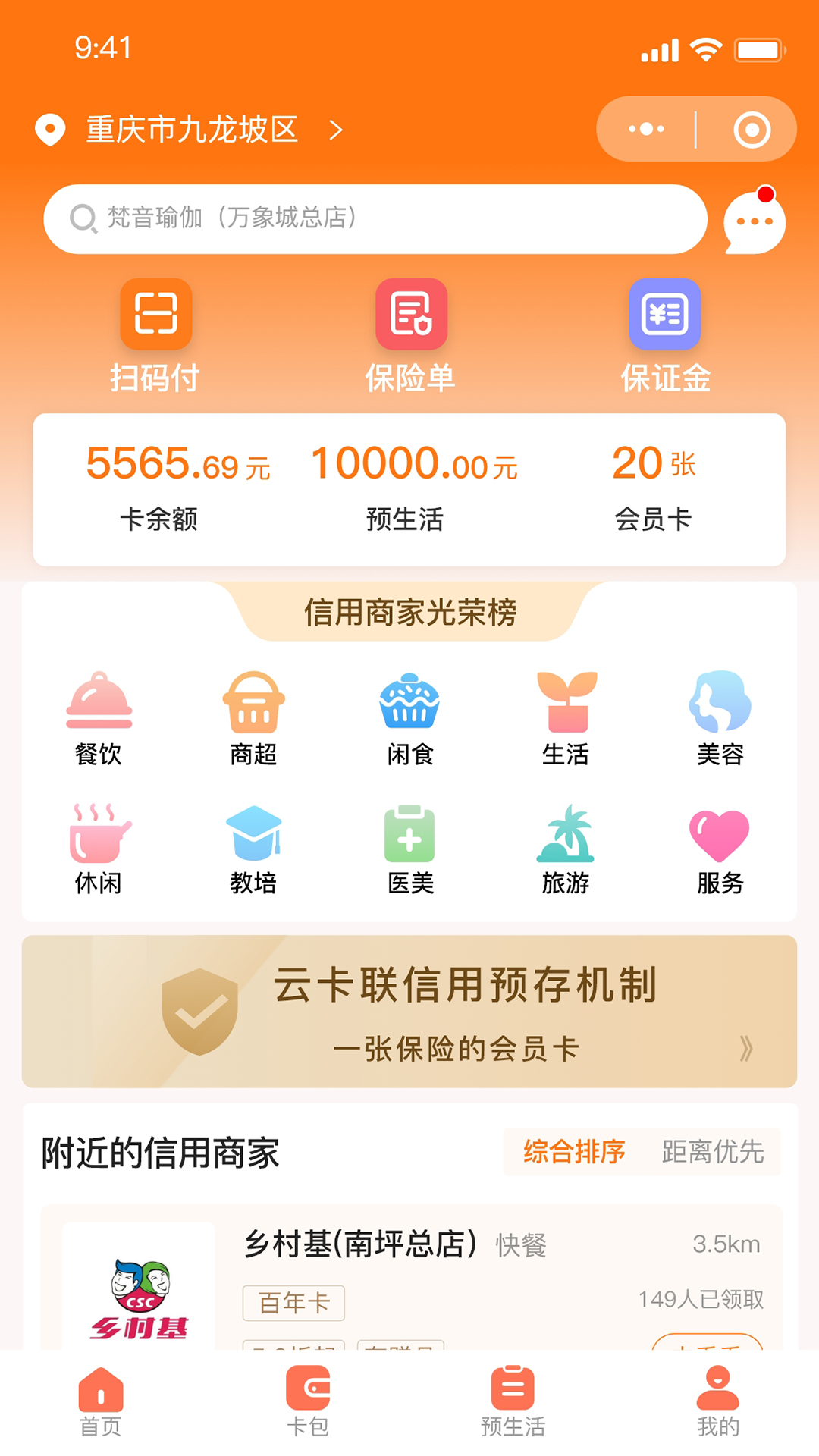Open 扫码付 scan to pay
819x1456 pixels.
155,334
